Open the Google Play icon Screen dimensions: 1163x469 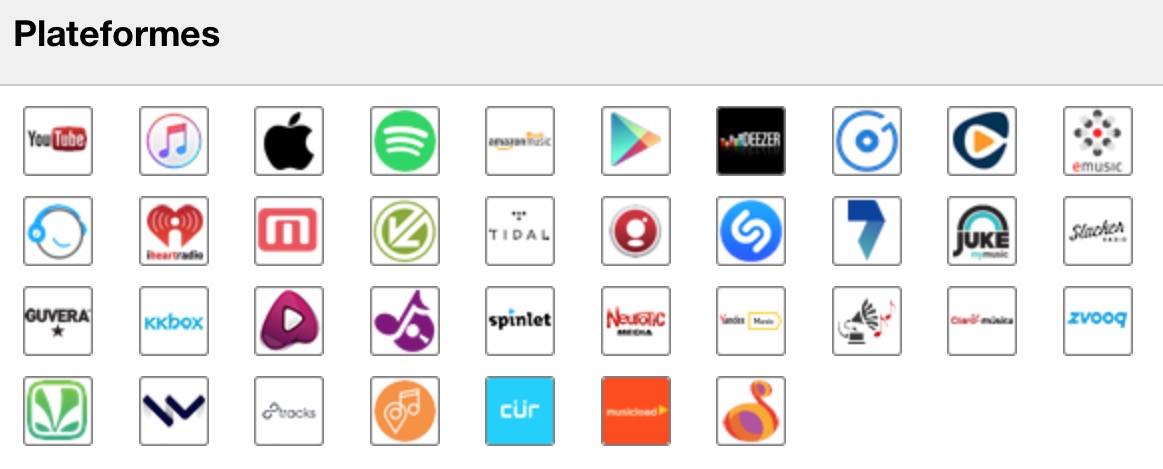click(x=636, y=141)
